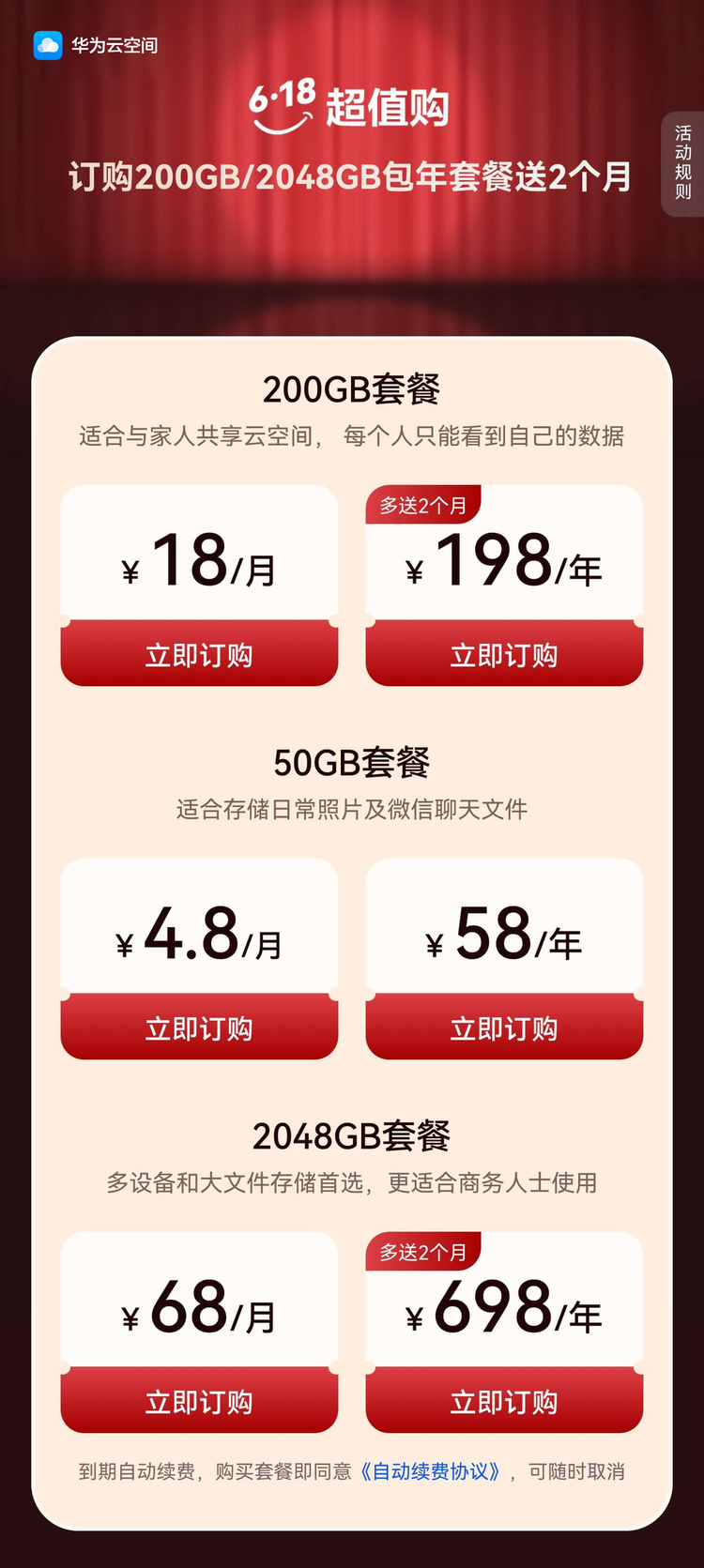
Task: Order the 50GB plan at ¥4.8/月
Action: [x=199, y=1028]
